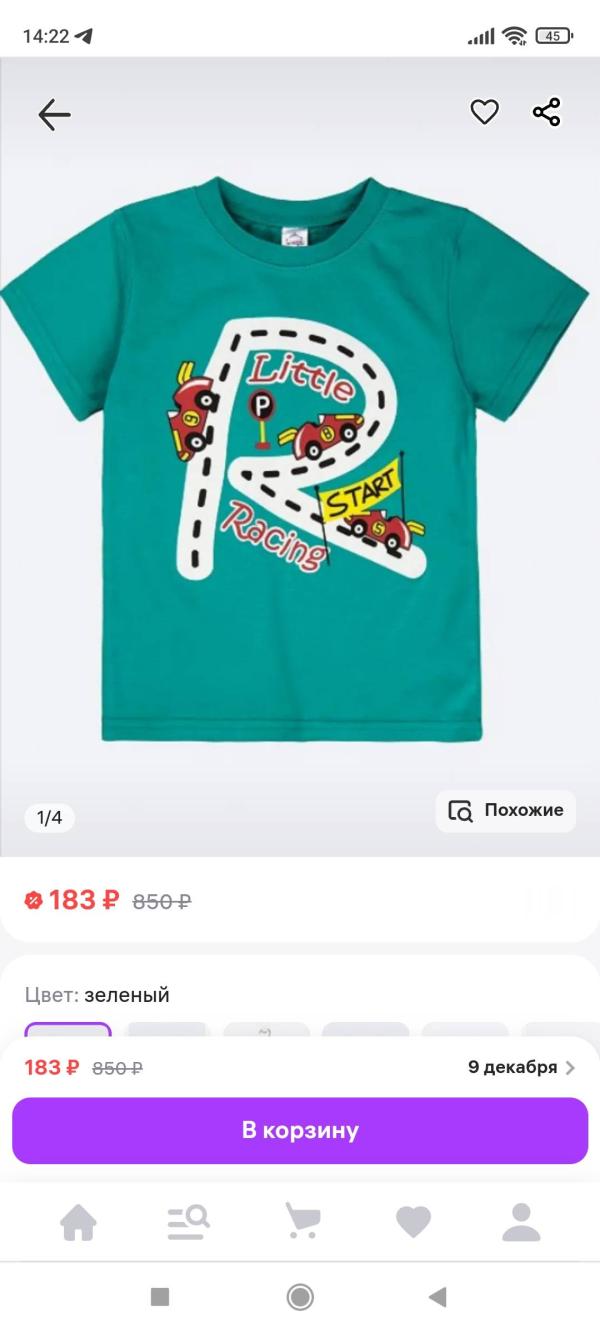Switch to the home tab
The height and width of the screenshot is (1332, 600).
[x=78, y=1222]
